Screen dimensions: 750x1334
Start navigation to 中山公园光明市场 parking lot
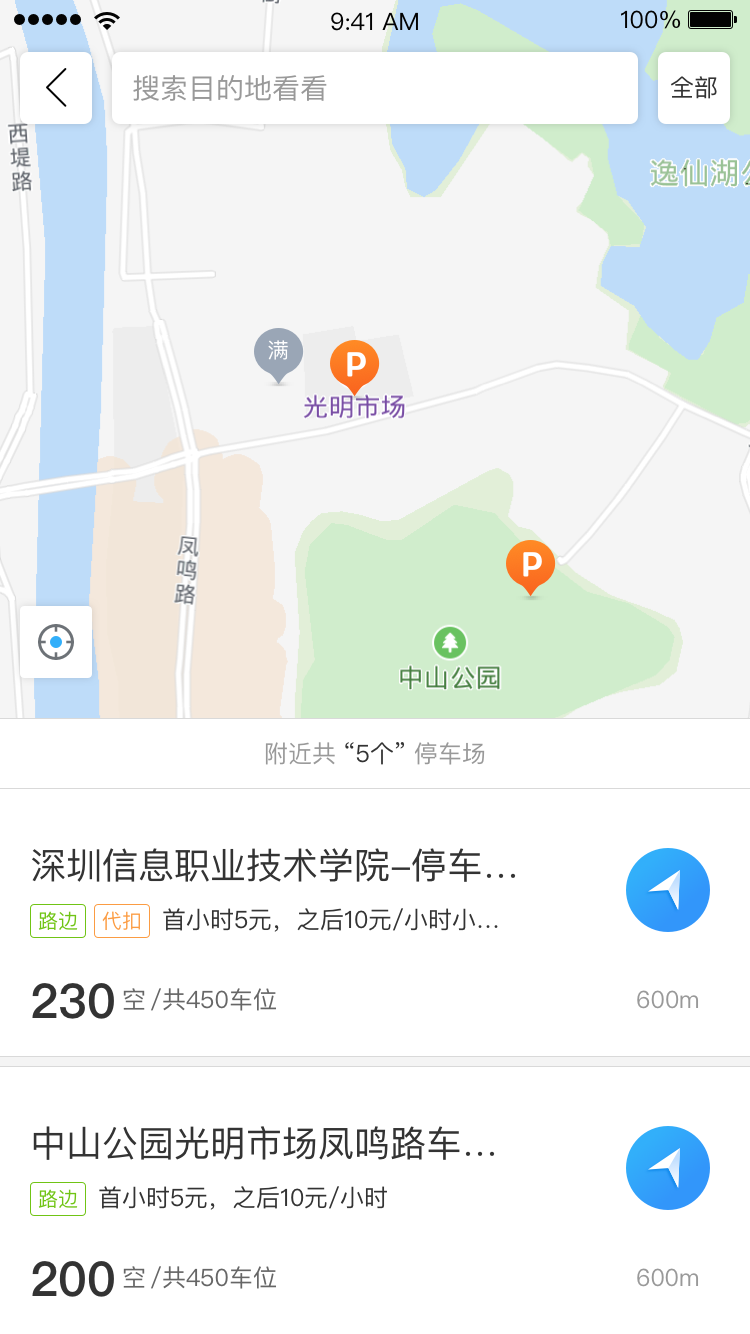tap(667, 1167)
